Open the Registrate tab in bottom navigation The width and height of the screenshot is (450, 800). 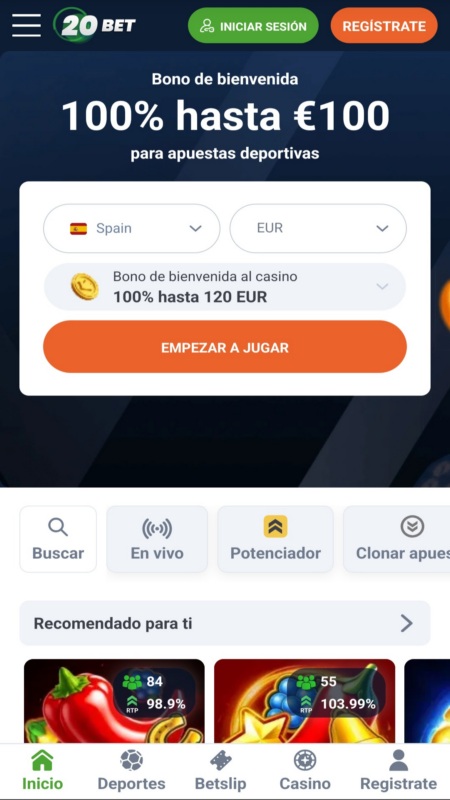tap(398, 771)
